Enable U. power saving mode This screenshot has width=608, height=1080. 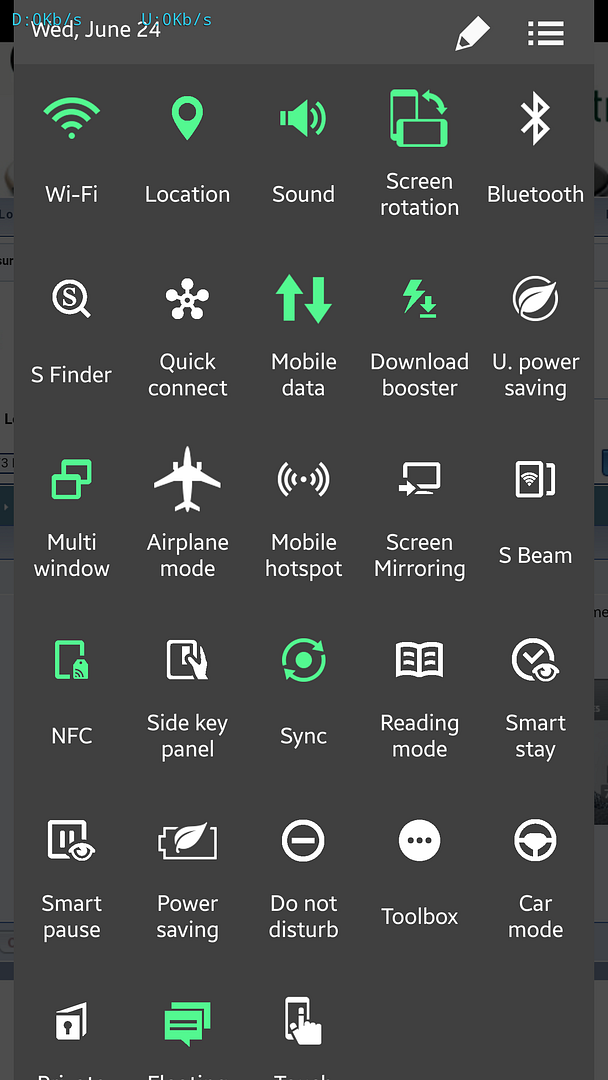click(535, 300)
